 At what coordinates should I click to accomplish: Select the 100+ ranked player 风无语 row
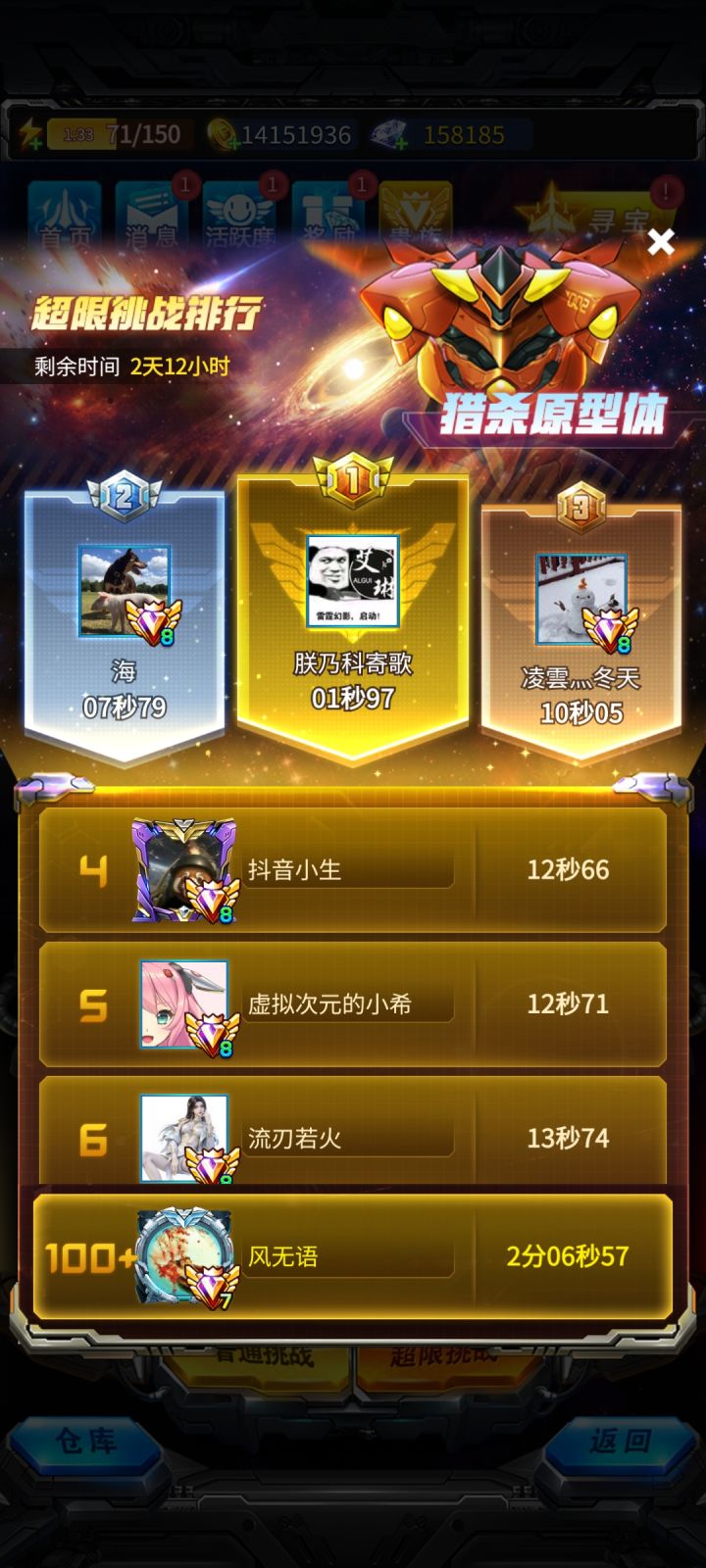(x=353, y=1257)
